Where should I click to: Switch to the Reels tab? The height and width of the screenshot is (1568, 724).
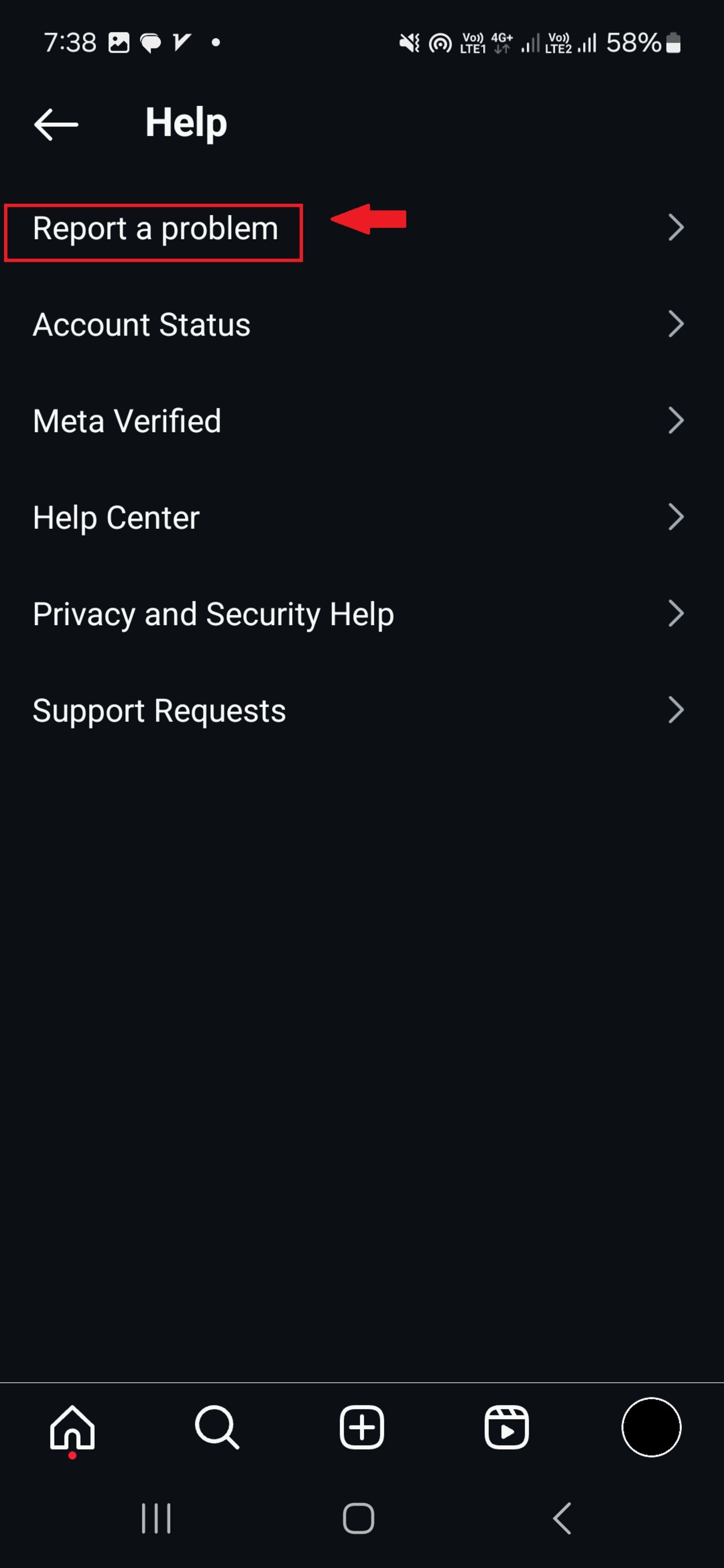pyautogui.click(x=507, y=1428)
